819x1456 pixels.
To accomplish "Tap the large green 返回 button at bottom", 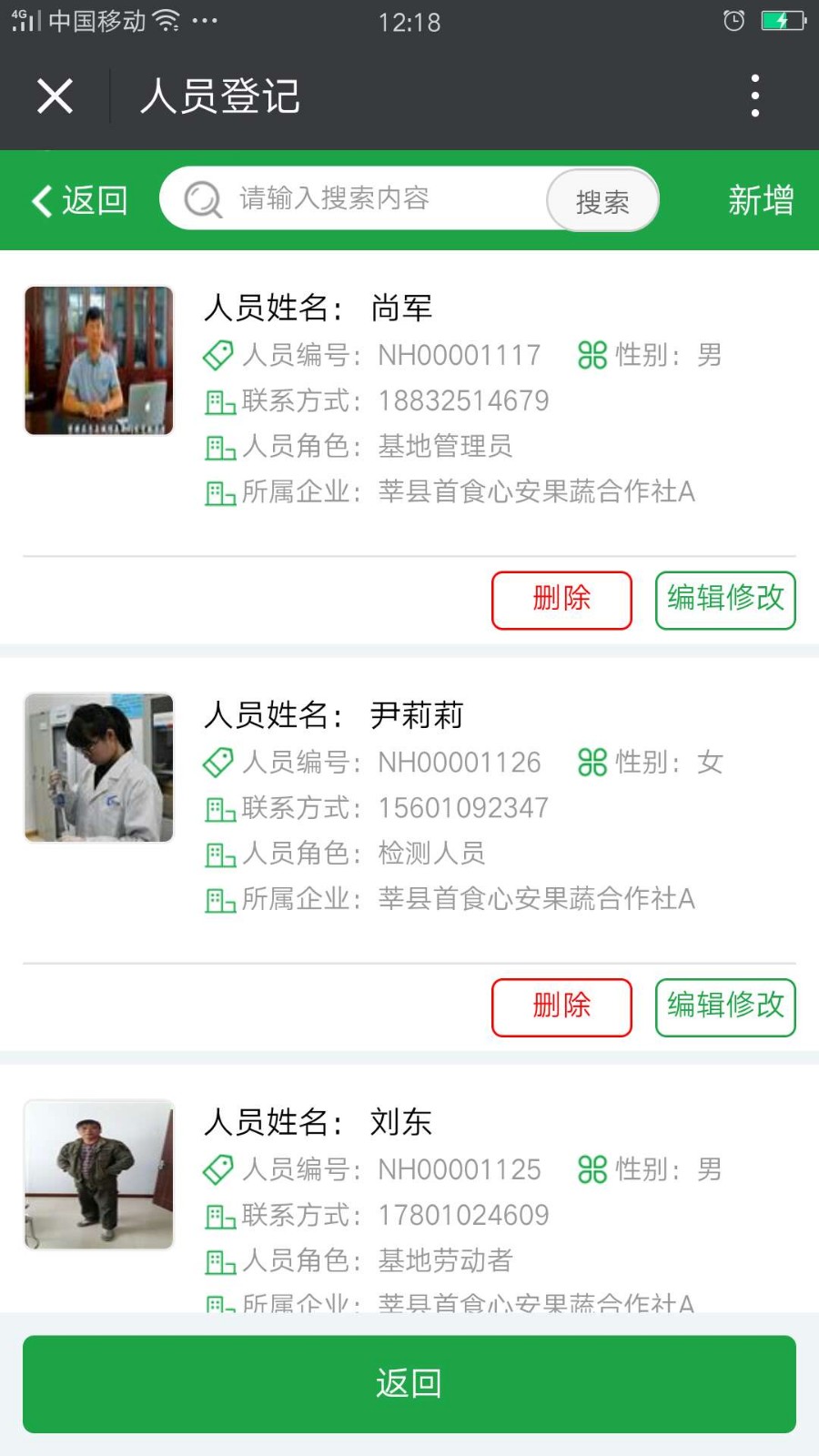I will [409, 1383].
